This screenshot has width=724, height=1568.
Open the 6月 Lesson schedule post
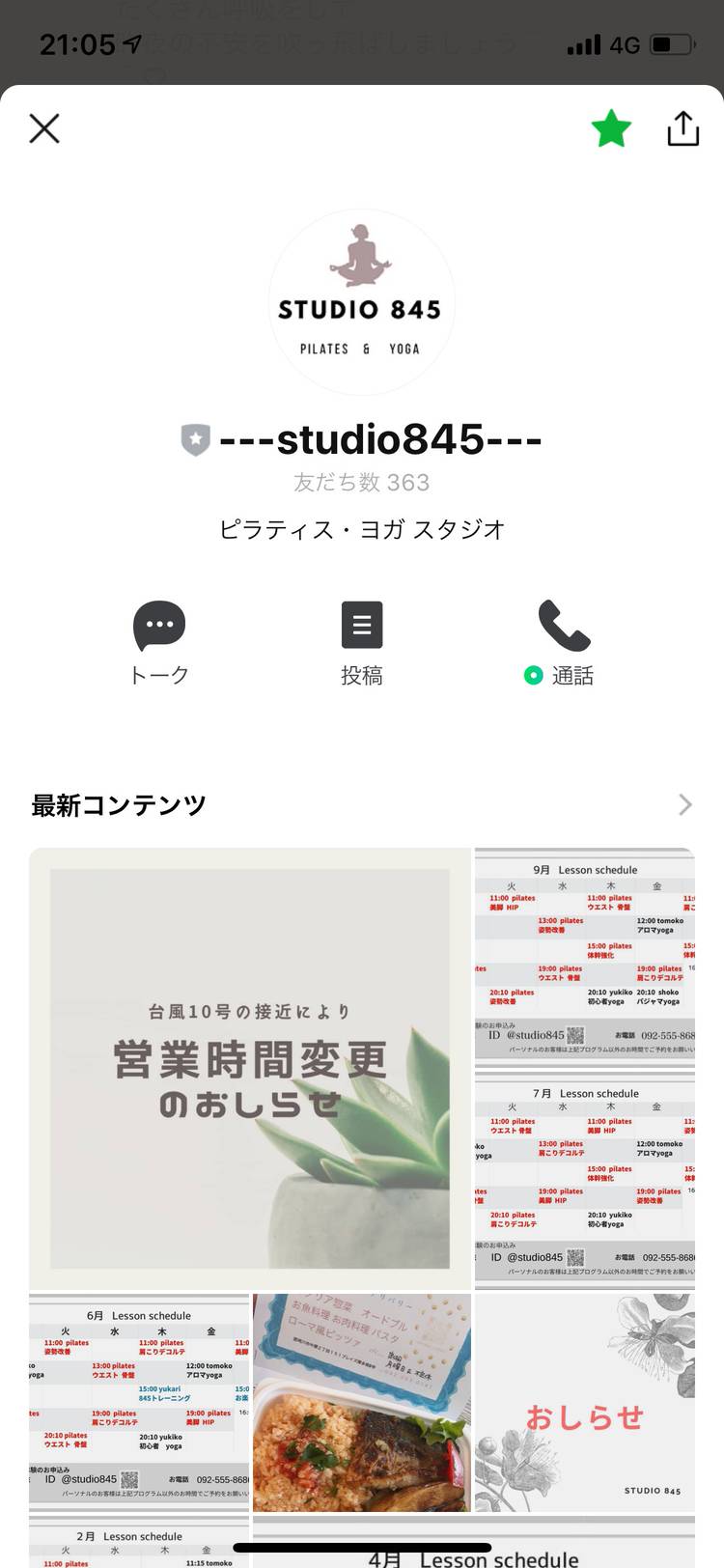[139, 1402]
